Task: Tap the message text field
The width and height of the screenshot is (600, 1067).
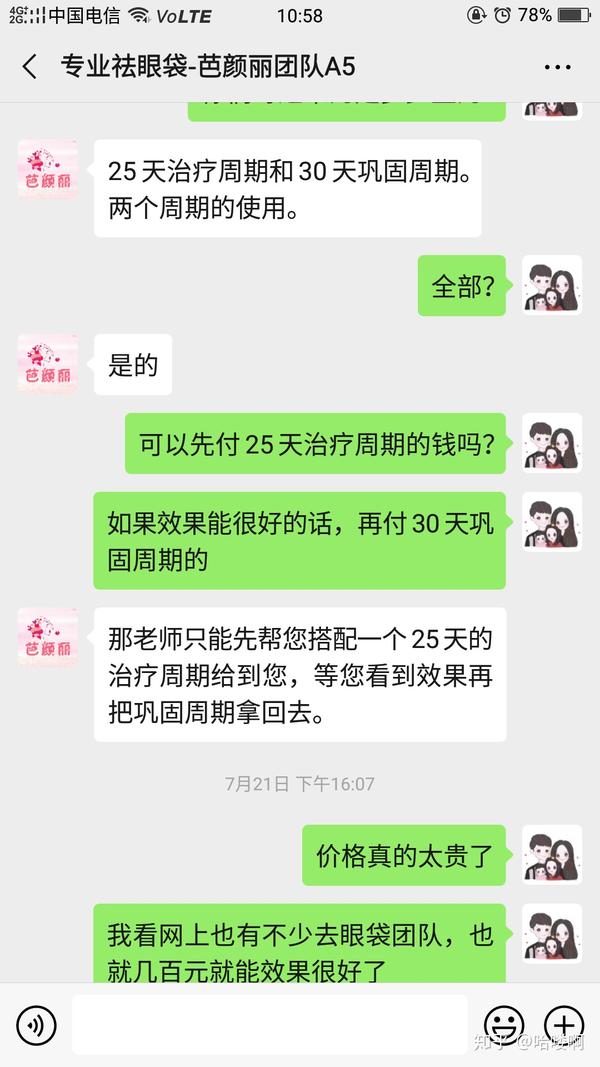Action: coord(269,1025)
